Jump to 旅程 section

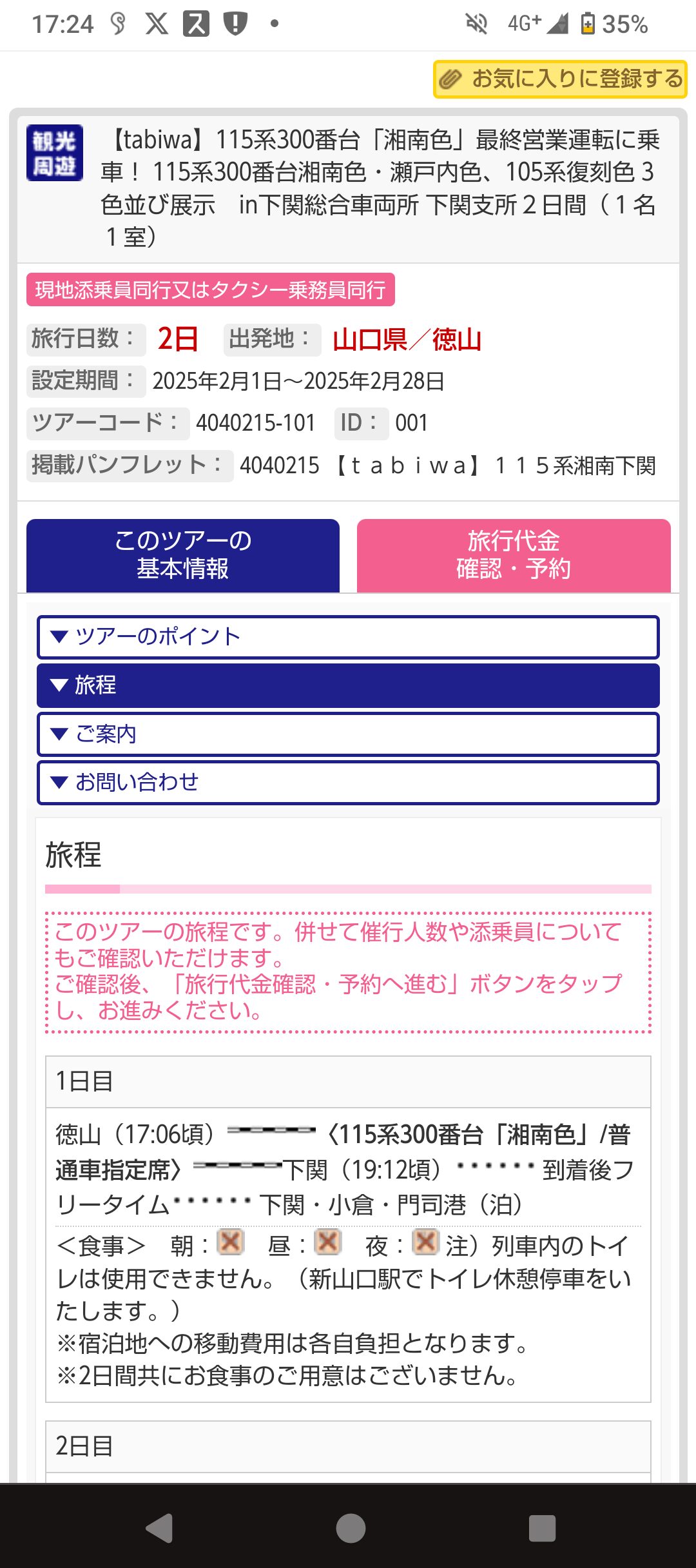pos(348,685)
